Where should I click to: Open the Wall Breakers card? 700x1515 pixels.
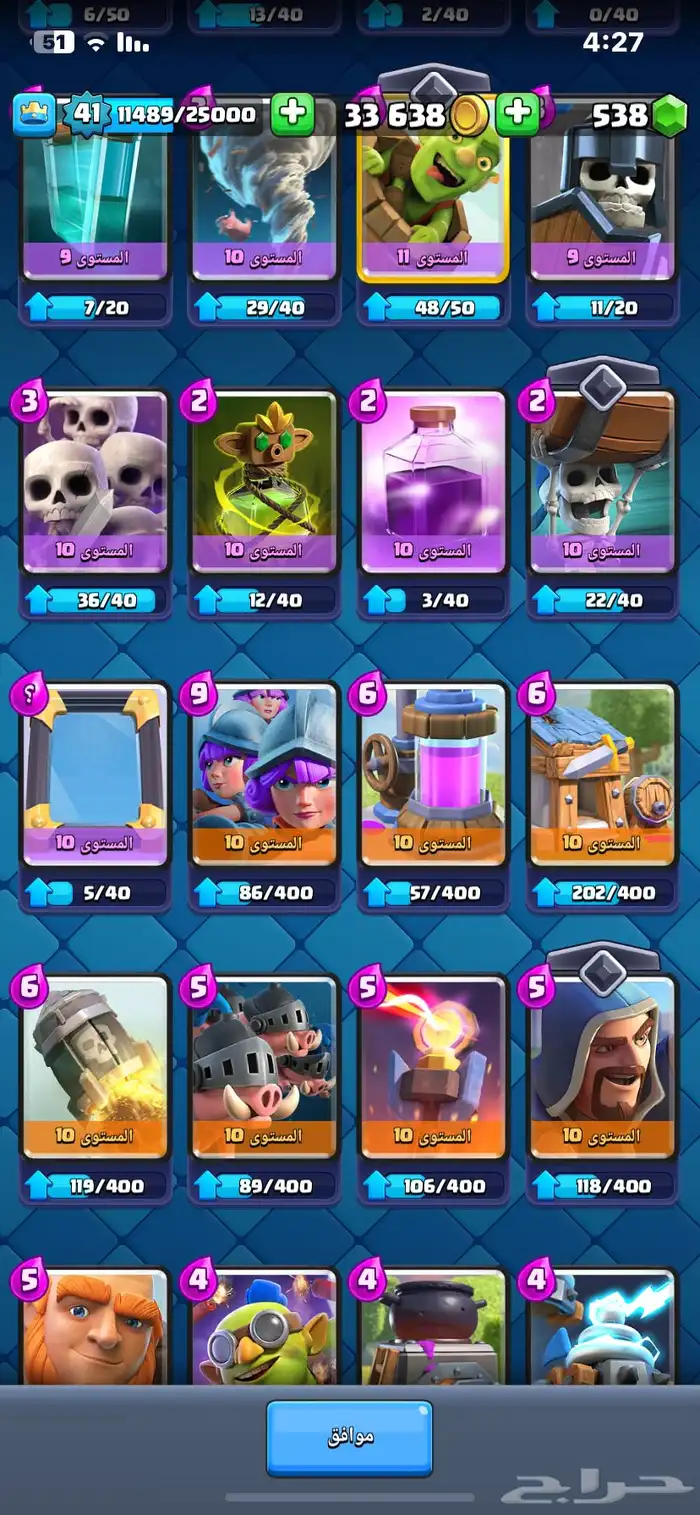(602, 482)
